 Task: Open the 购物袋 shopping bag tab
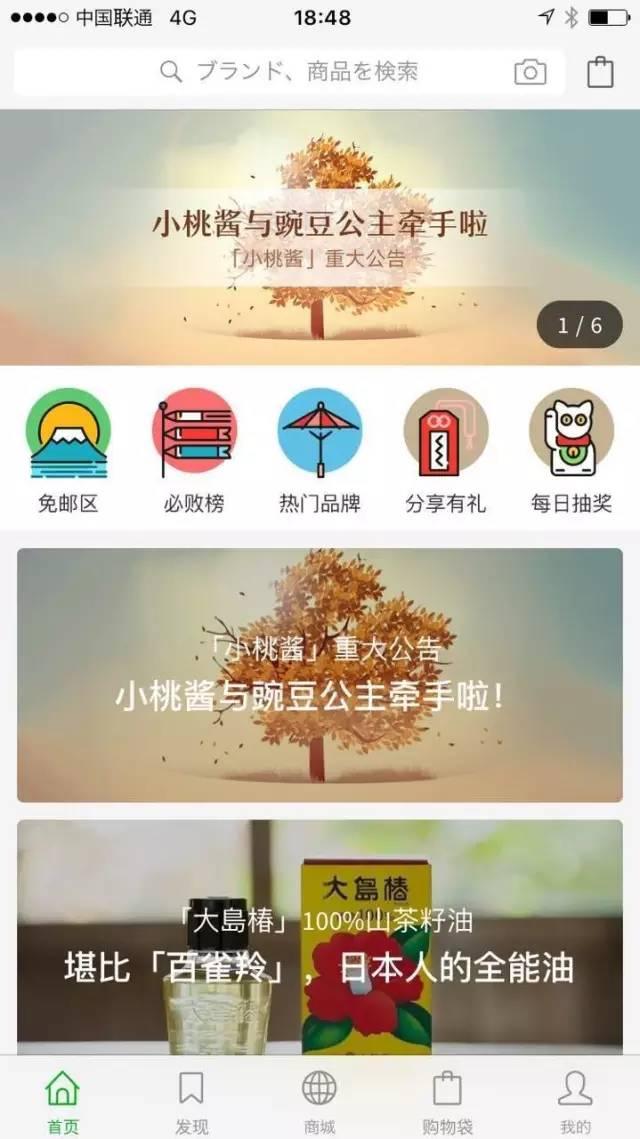coord(447,1100)
